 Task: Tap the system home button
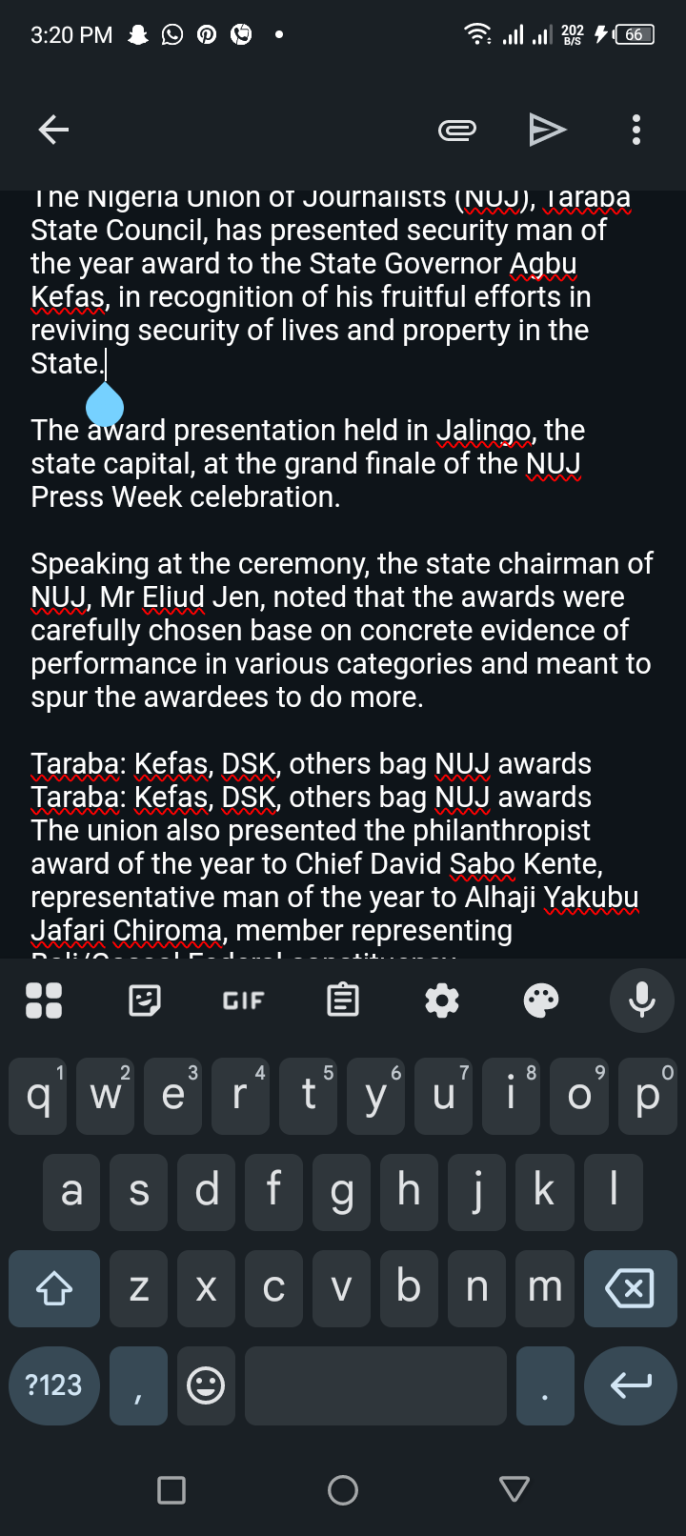[343, 1491]
